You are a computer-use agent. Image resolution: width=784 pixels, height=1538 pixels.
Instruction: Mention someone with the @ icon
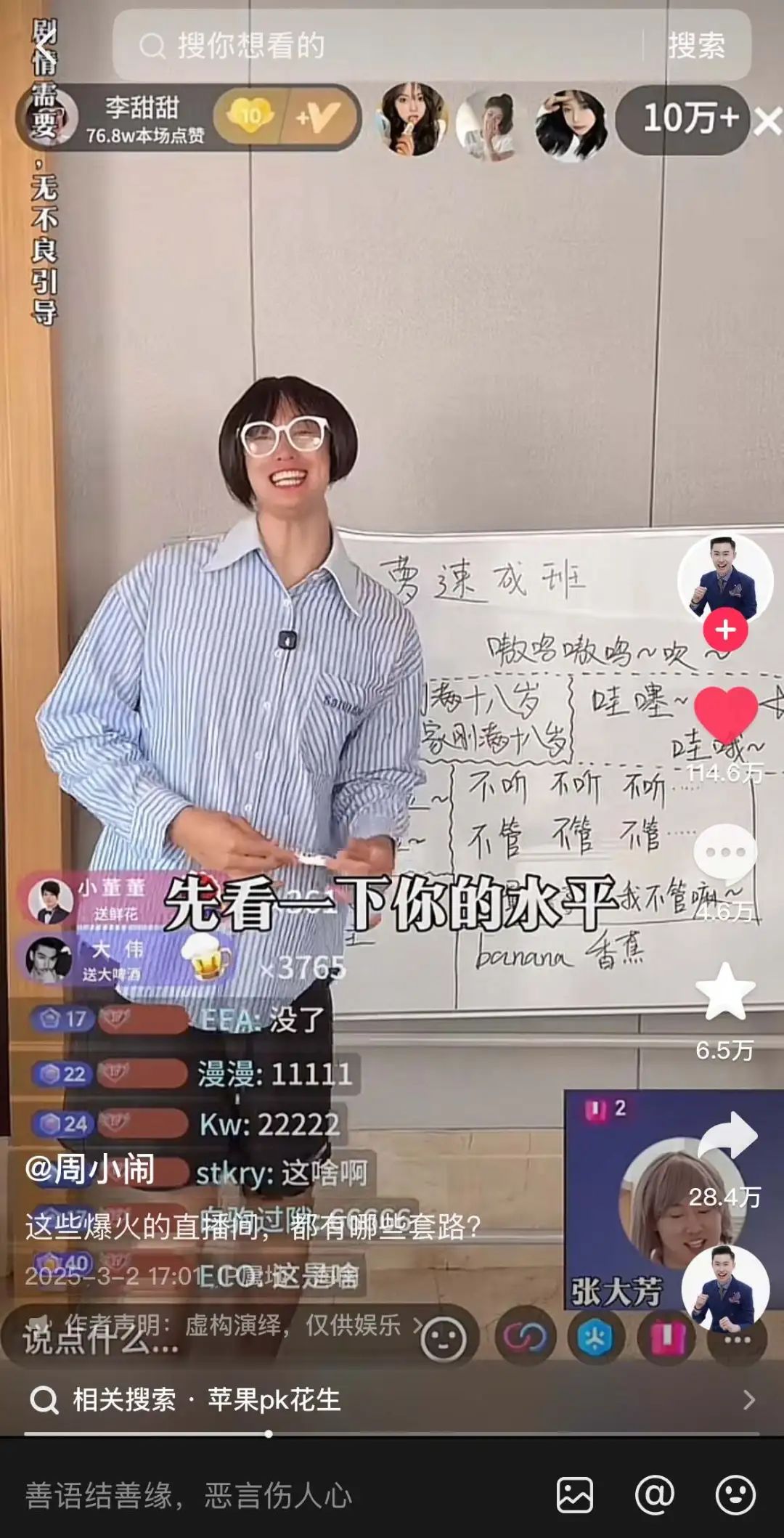coord(654,1496)
